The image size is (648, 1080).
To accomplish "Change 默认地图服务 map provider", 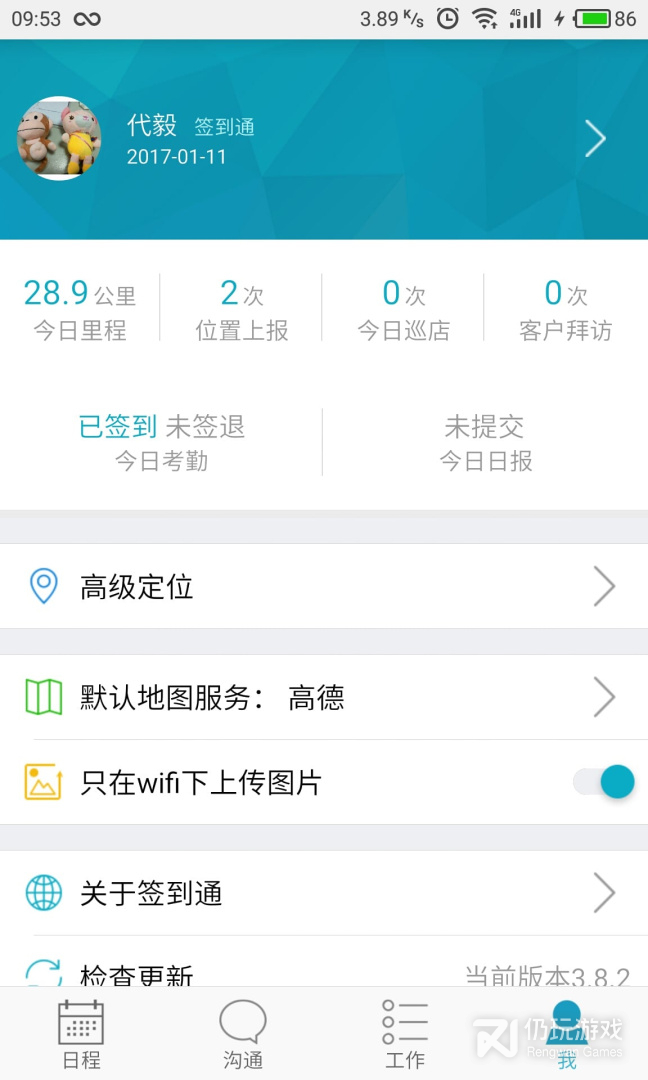I will [x=324, y=697].
